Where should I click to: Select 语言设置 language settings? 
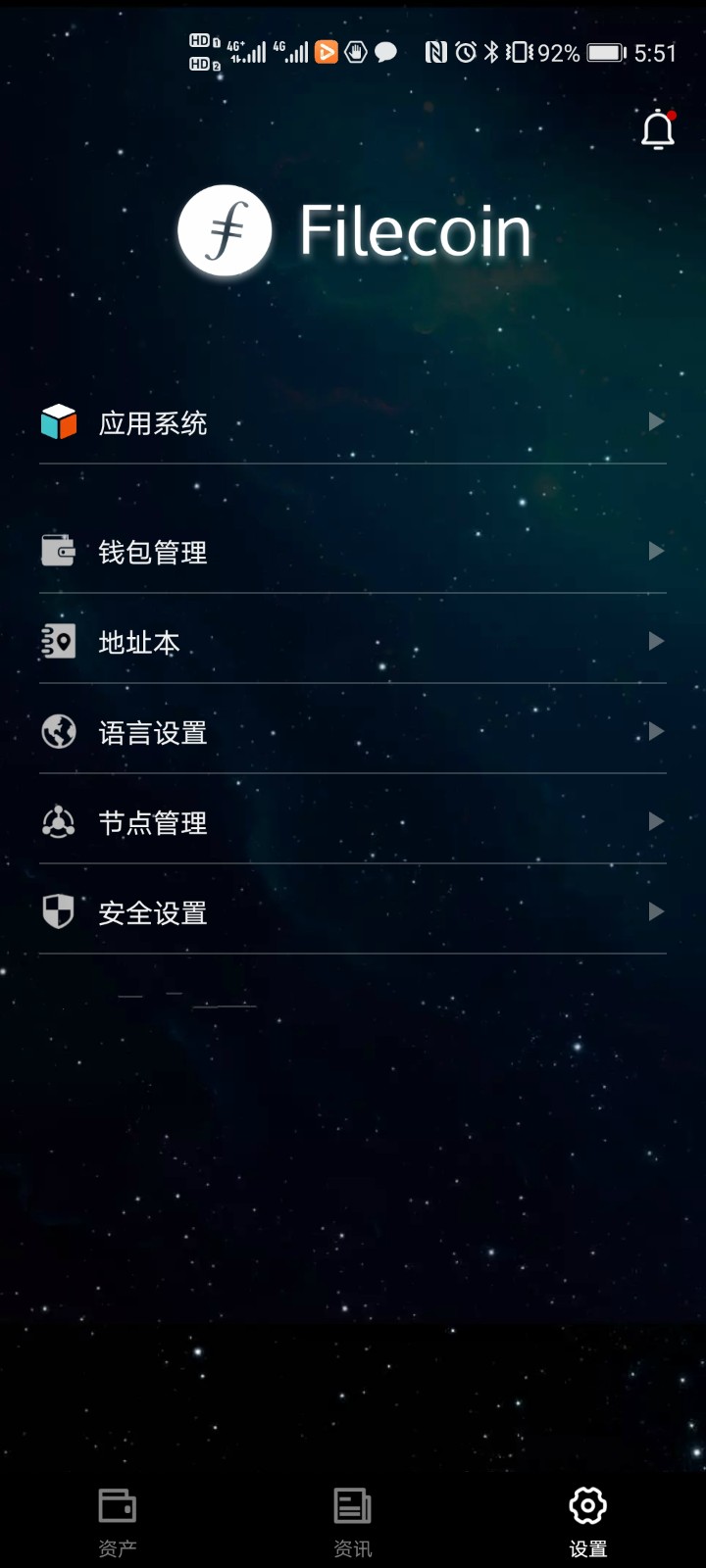tap(353, 732)
